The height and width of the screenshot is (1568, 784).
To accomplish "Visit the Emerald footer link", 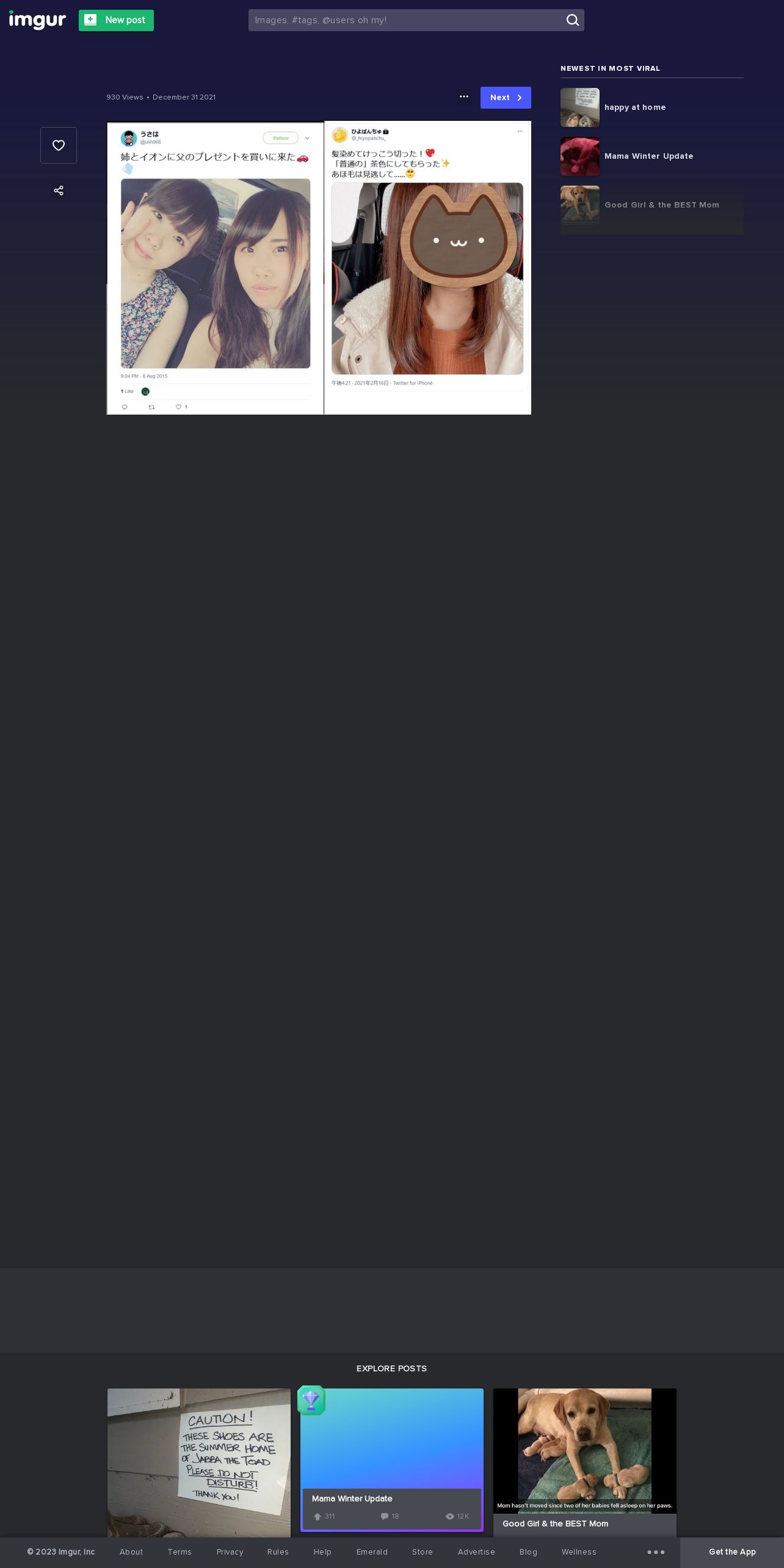I will 372,1552.
